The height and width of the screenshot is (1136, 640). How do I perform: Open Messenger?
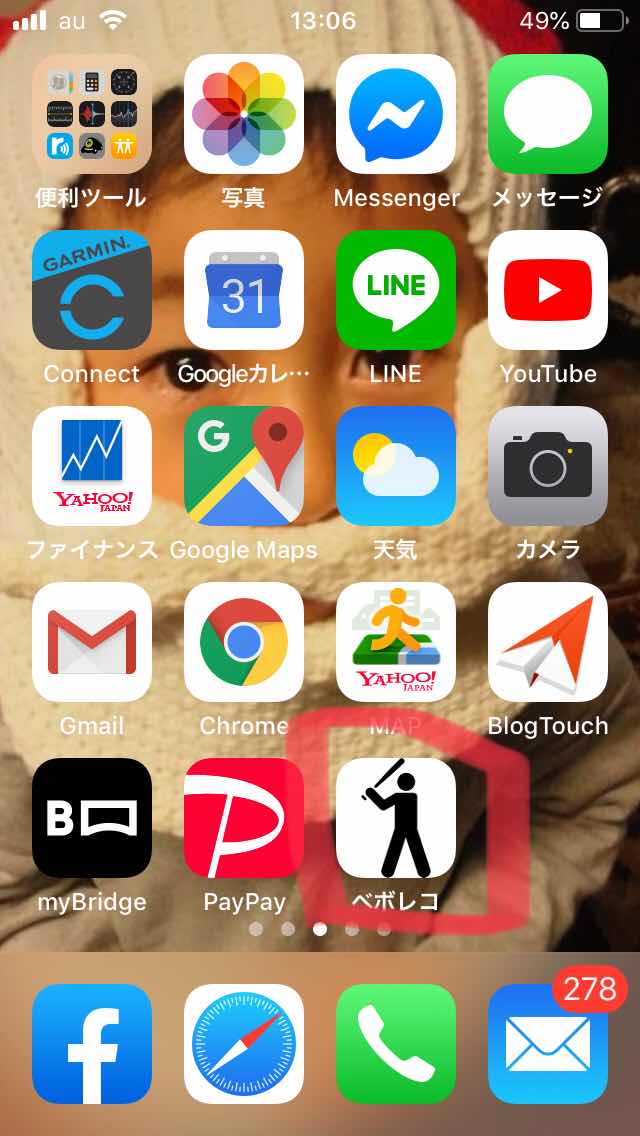click(x=396, y=114)
